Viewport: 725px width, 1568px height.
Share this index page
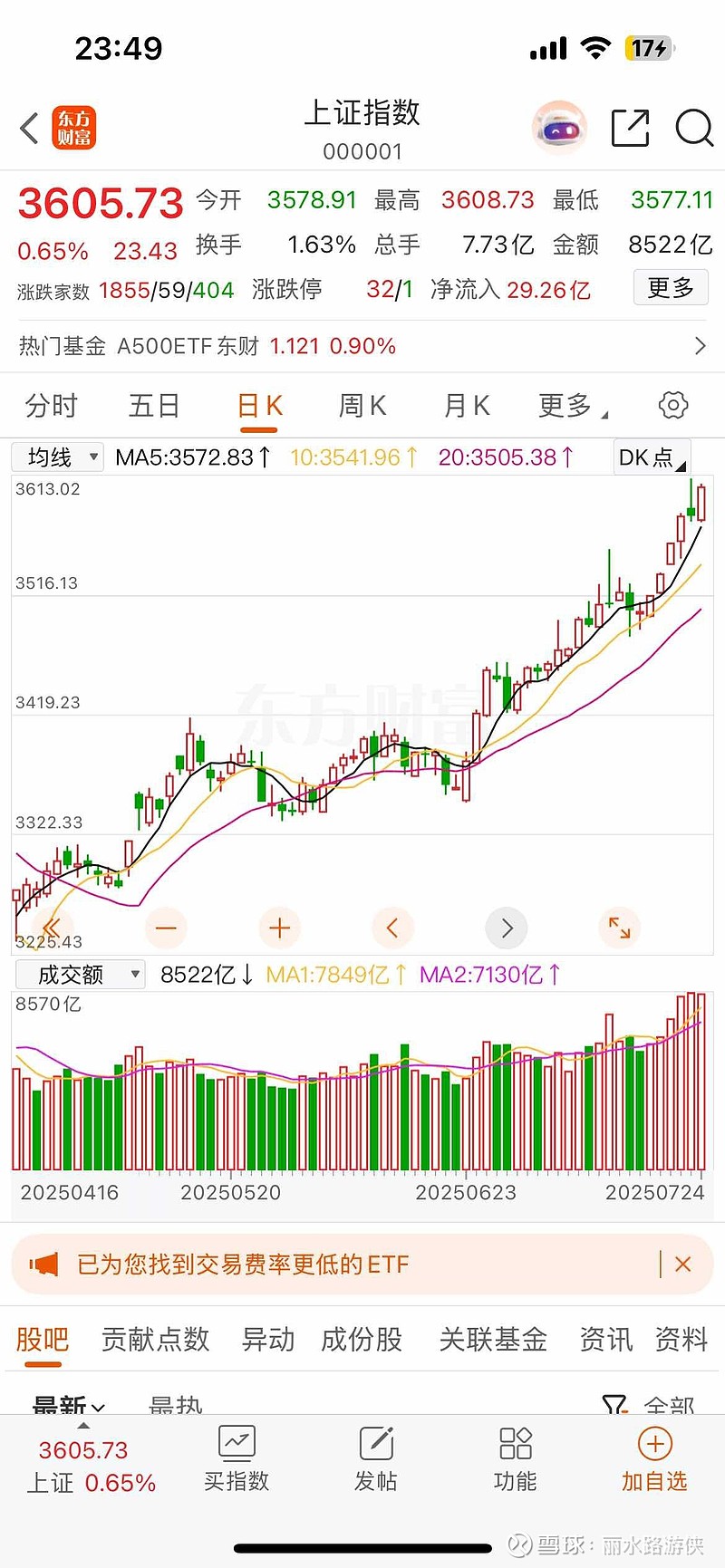coord(630,128)
